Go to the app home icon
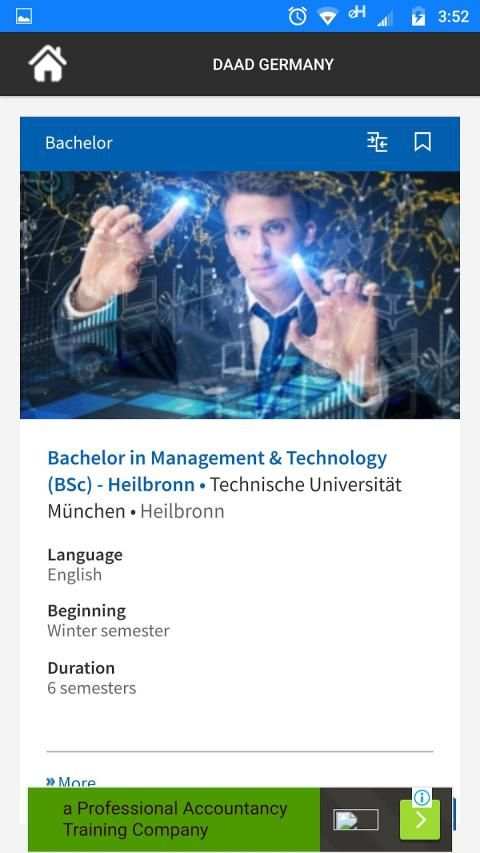This screenshot has width=480, height=853. [47, 64]
